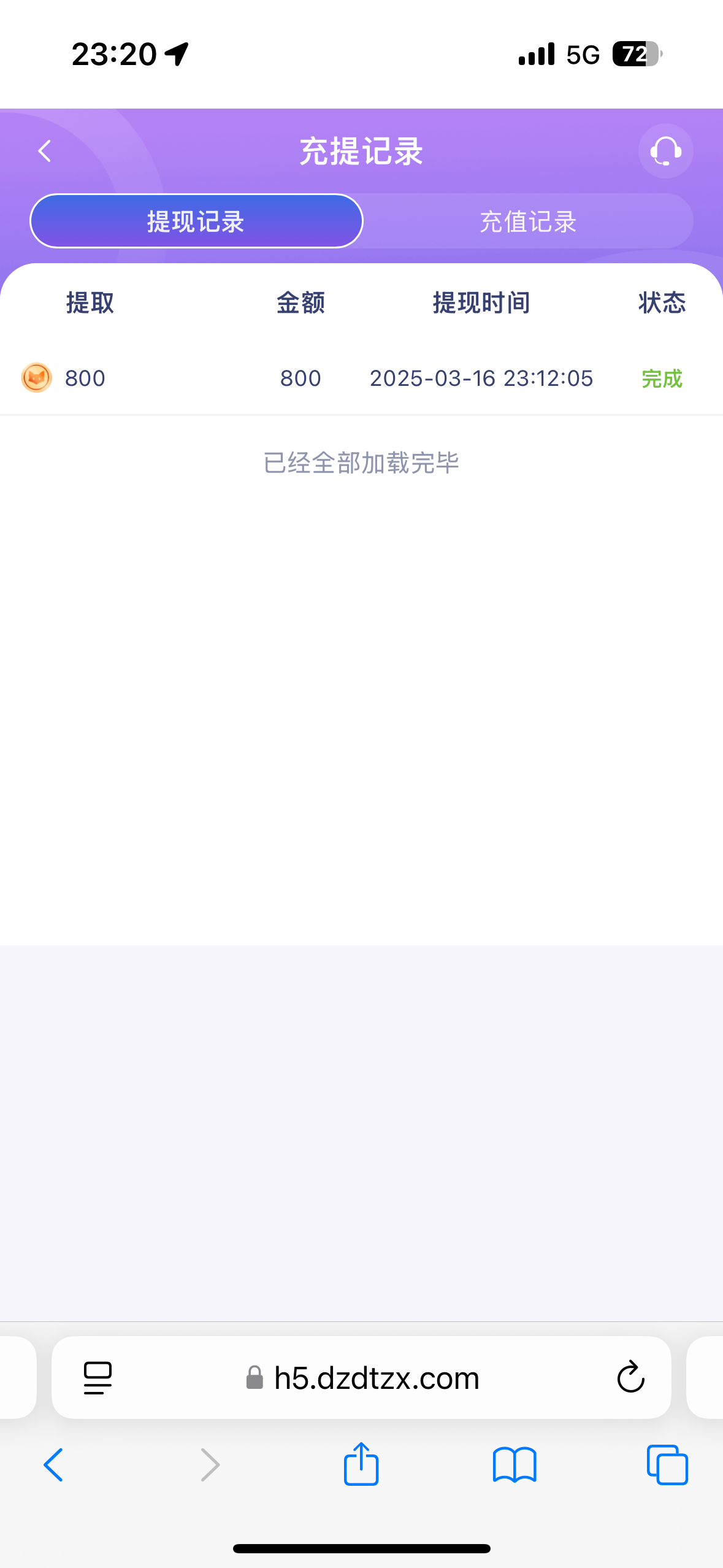
Task: Tap the Safari share icon
Action: [x=361, y=1464]
